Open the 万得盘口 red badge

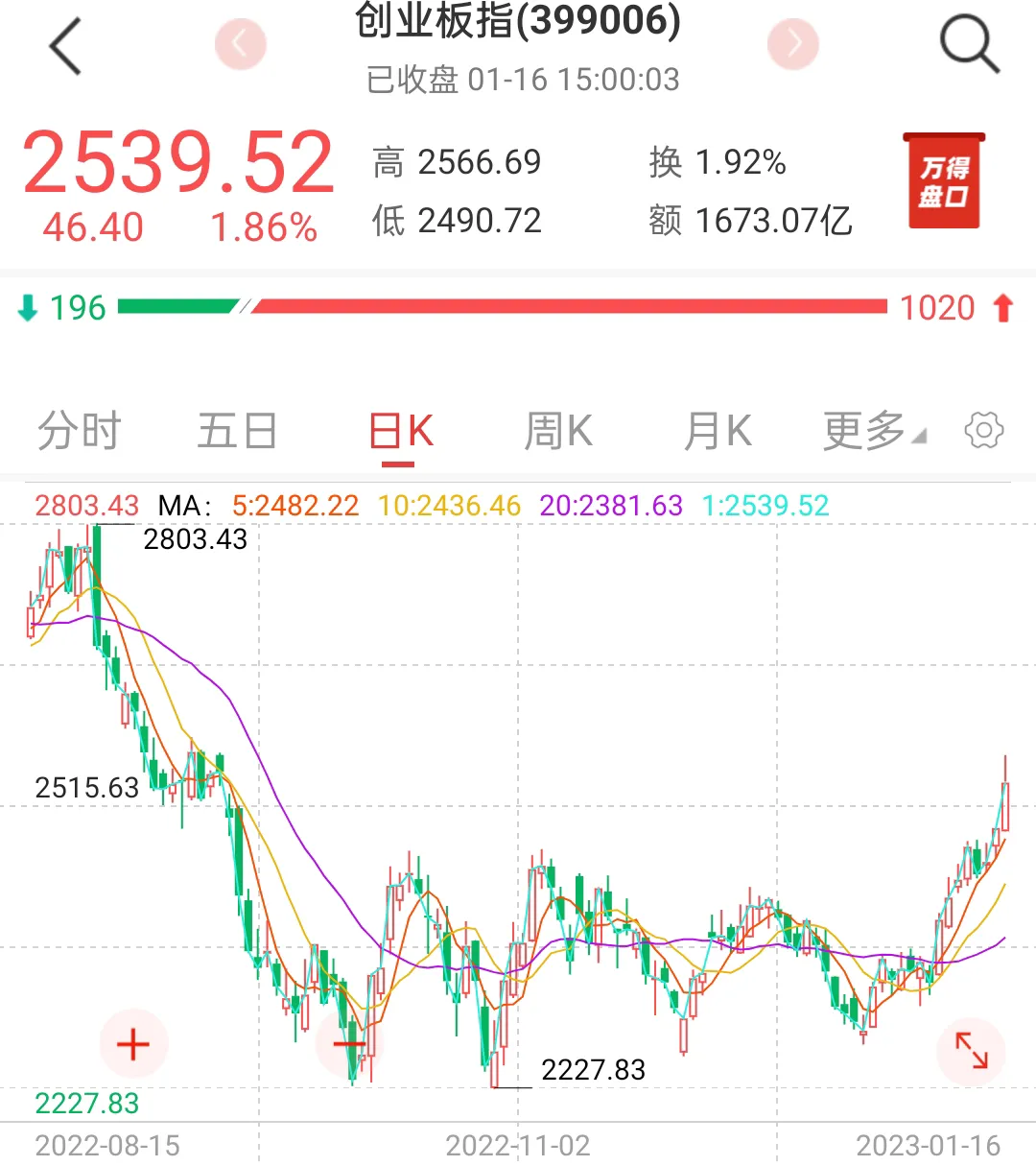click(x=944, y=180)
